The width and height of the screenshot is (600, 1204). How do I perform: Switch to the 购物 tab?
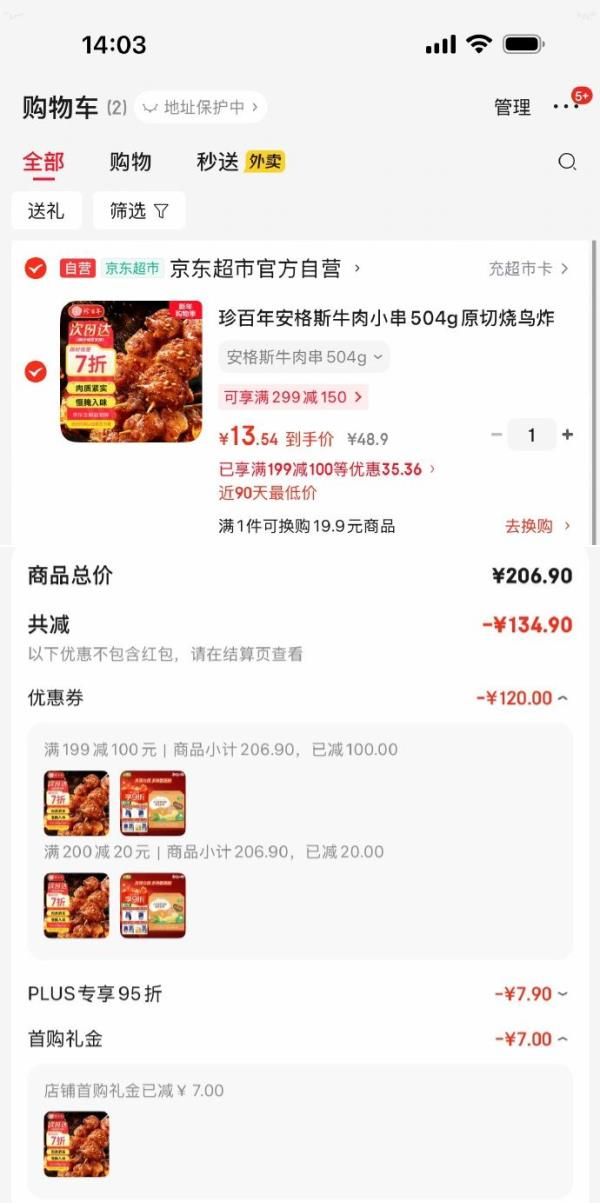(x=130, y=162)
